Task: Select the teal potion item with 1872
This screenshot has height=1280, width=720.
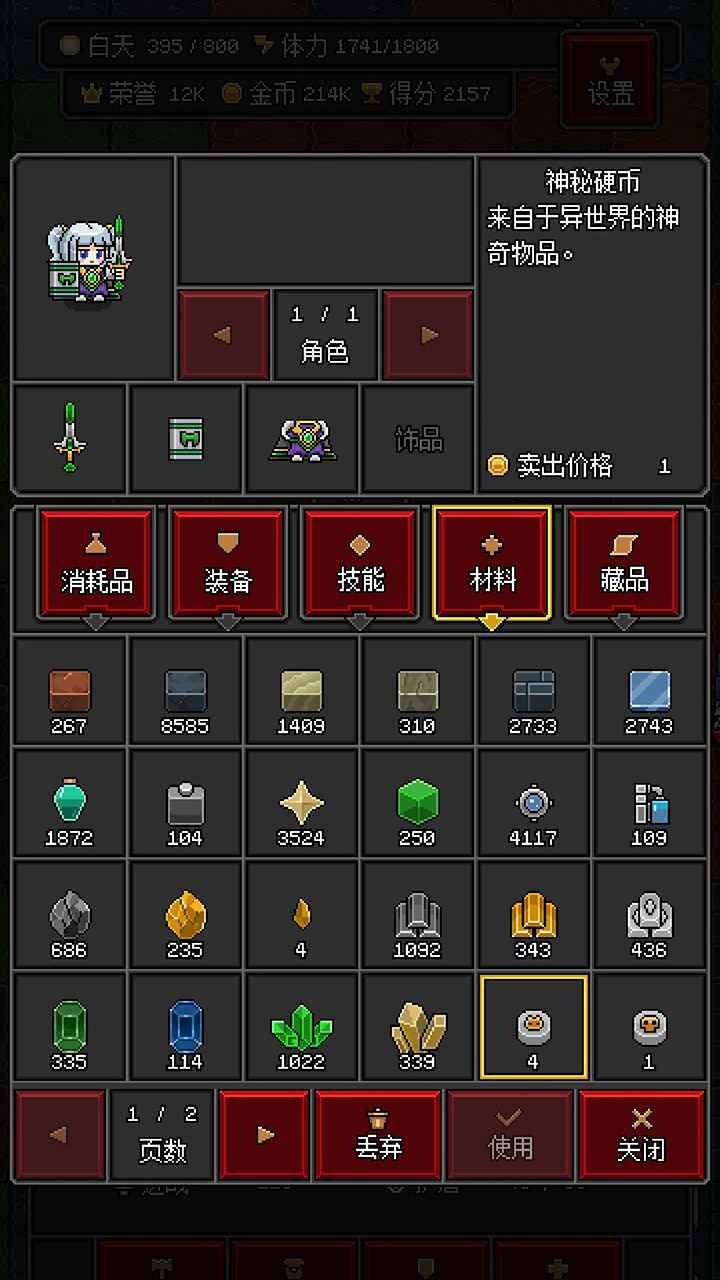Action: [69, 811]
